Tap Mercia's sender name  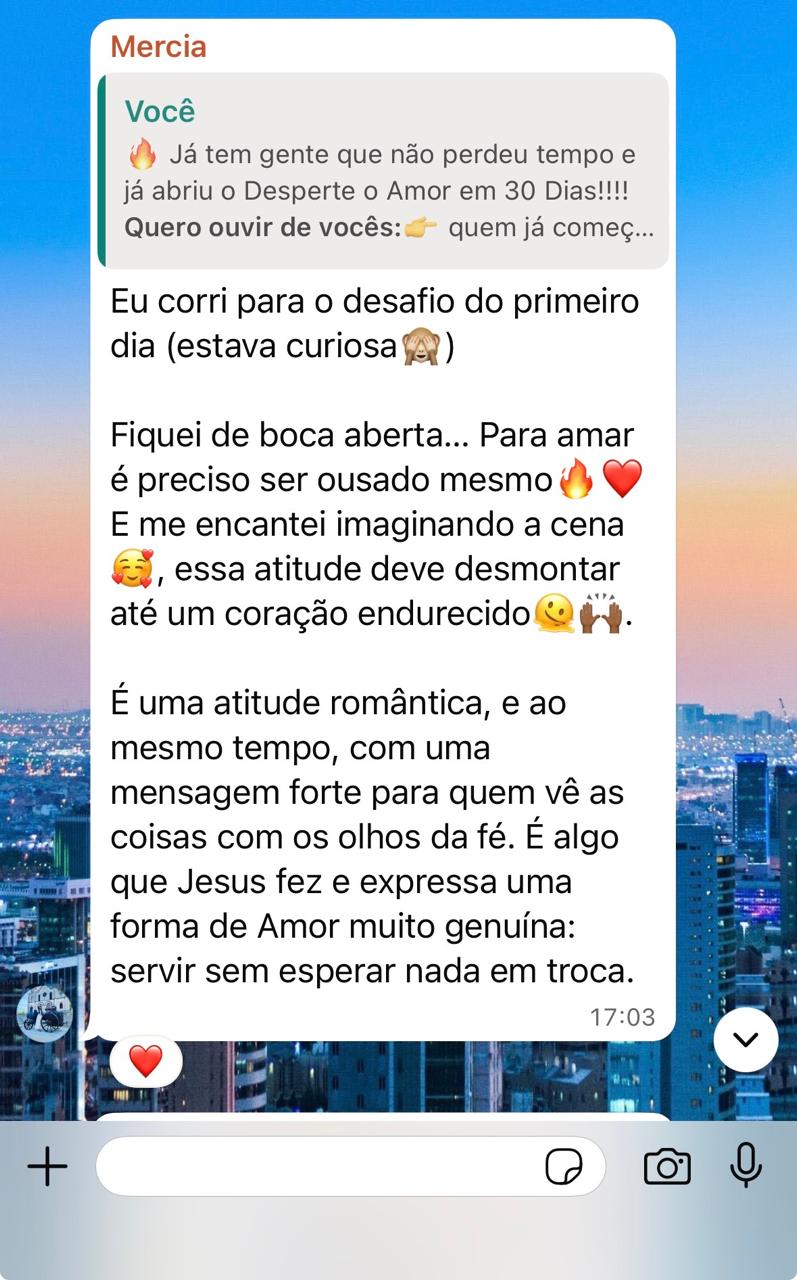[x=158, y=47]
